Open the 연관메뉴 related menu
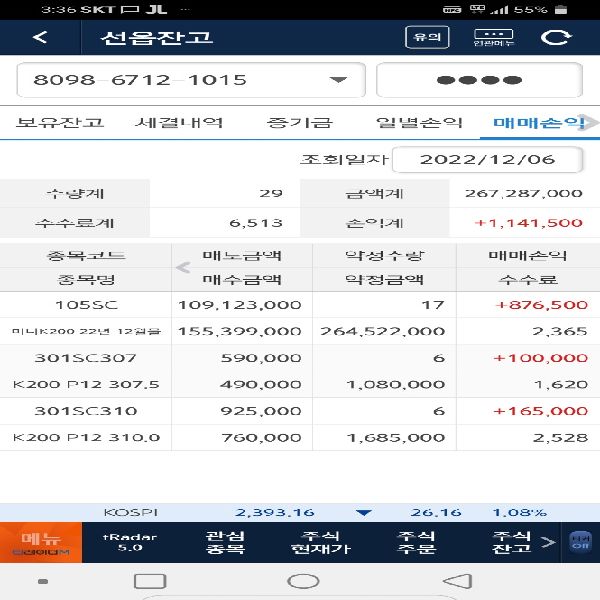600x600 pixels. click(494, 38)
